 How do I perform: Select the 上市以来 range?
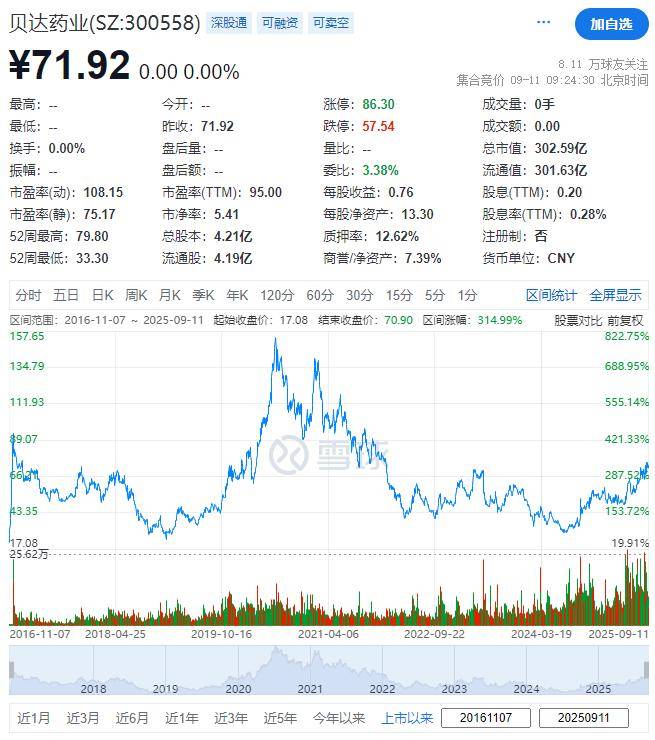[x=407, y=718]
